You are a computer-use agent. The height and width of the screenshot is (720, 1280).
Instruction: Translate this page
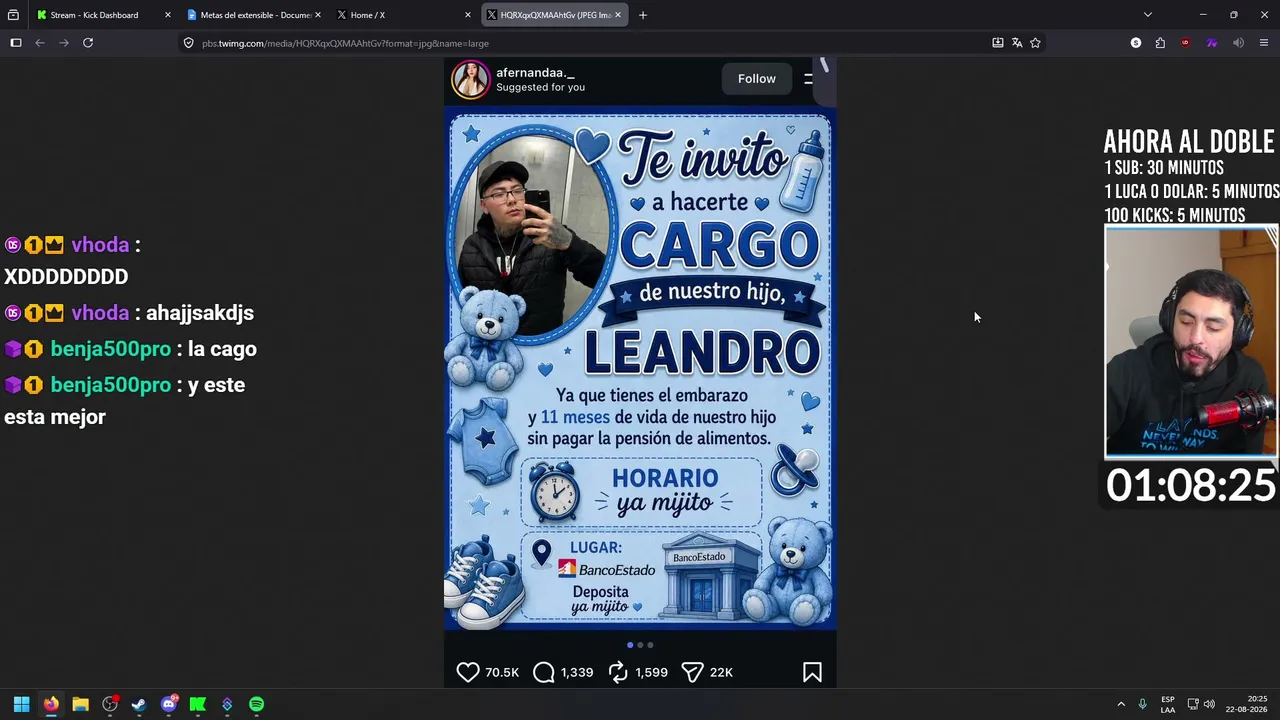1016,43
